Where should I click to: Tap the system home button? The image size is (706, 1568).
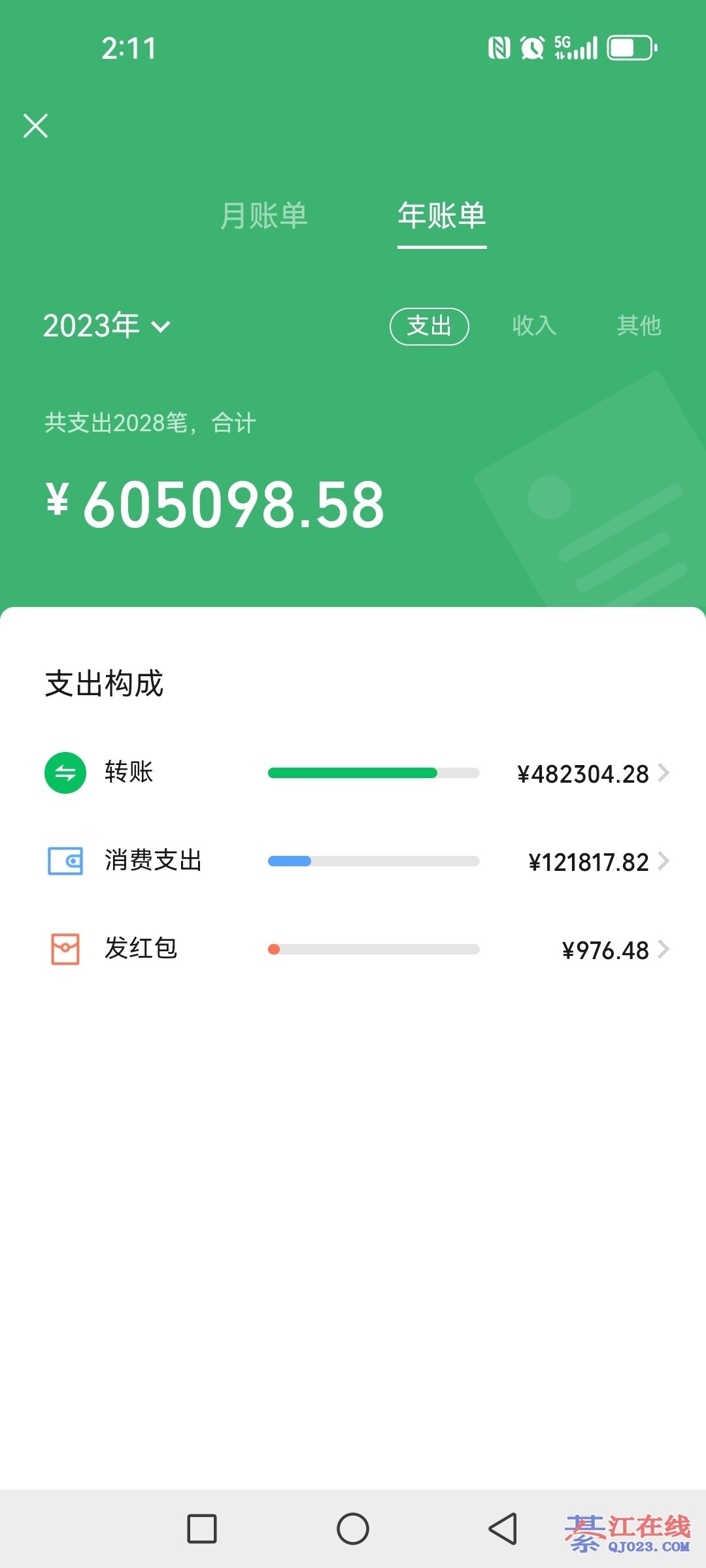(353, 1529)
